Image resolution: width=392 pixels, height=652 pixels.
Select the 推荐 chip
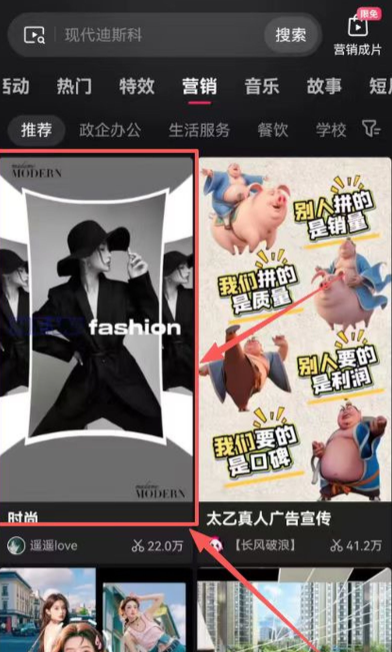(x=37, y=130)
